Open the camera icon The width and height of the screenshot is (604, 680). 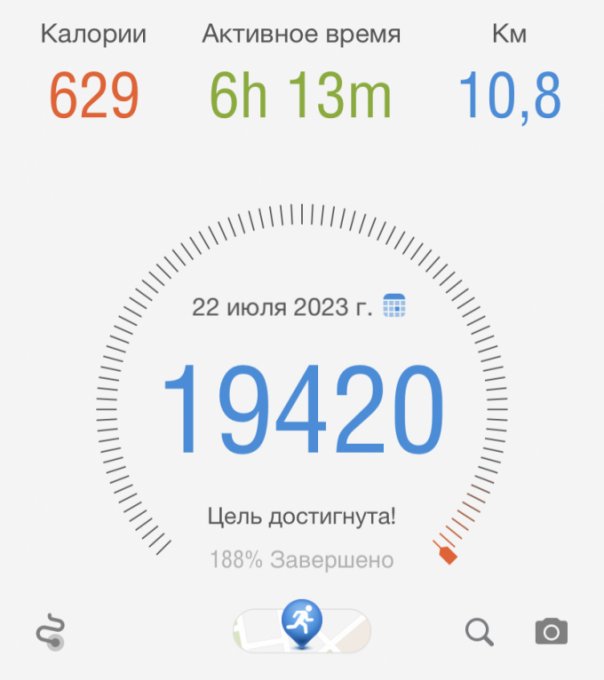(551, 631)
